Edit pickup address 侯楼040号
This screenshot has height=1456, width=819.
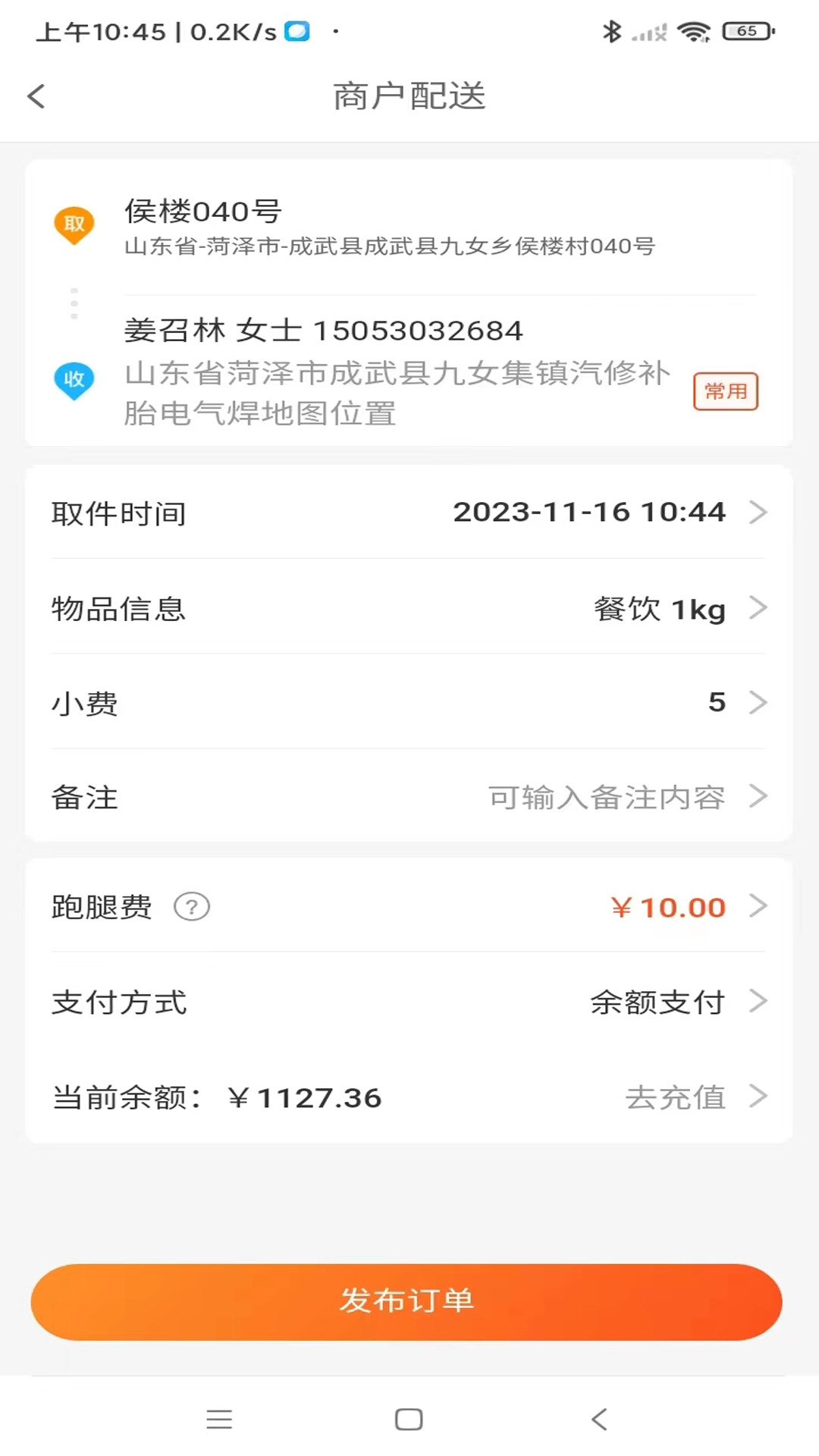click(x=390, y=226)
